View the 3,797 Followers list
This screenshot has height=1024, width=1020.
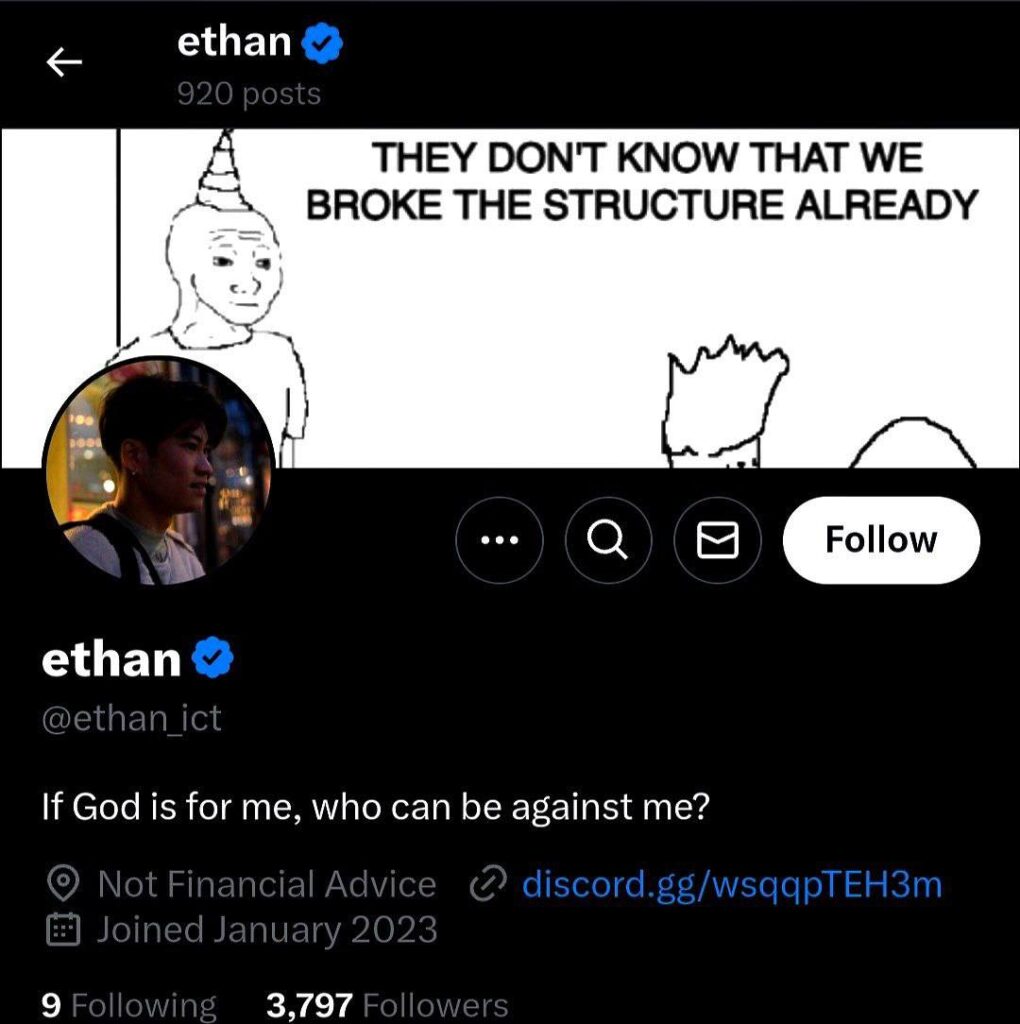pos(385,1005)
